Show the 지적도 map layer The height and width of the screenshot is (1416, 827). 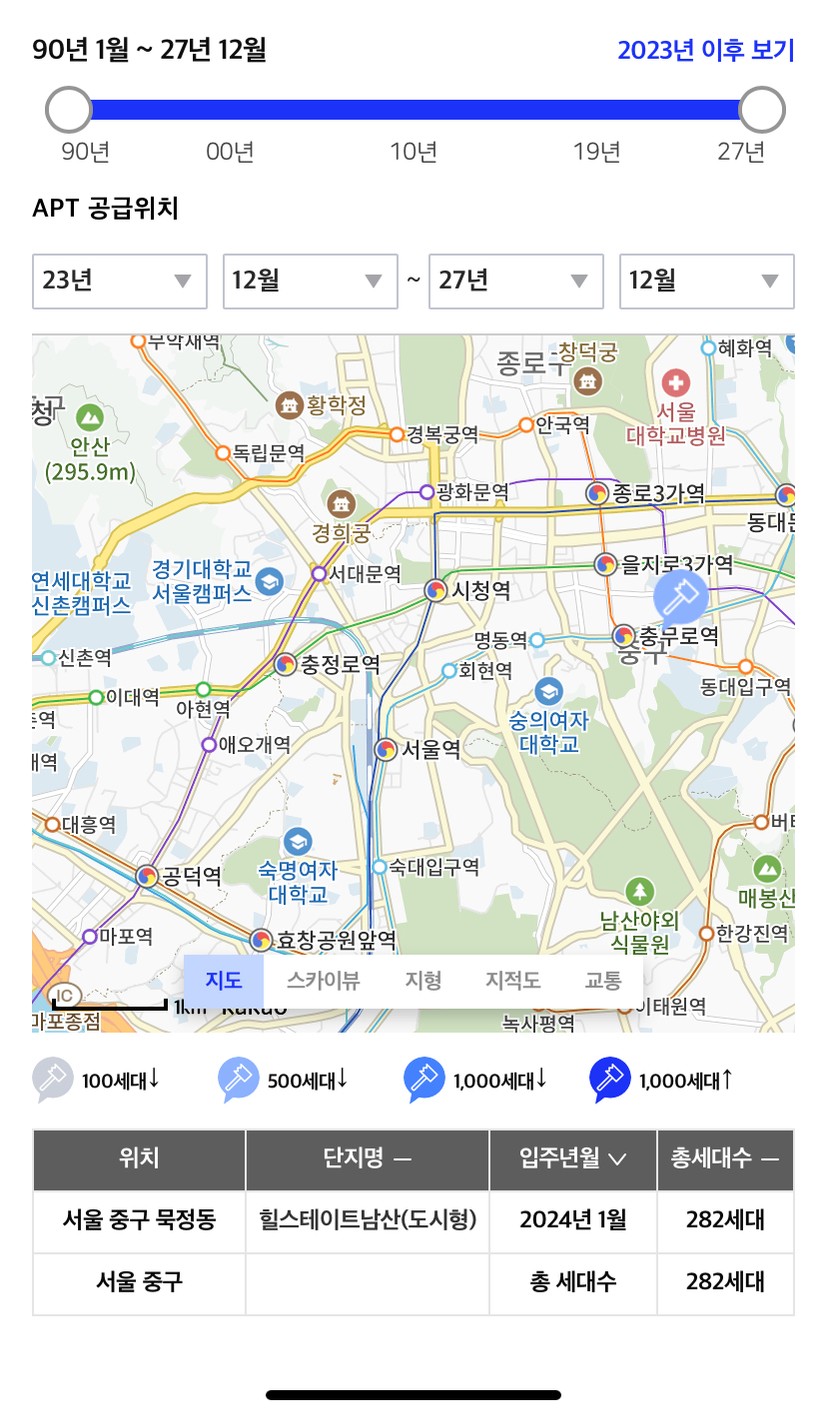pyautogui.click(x=513, y=981)
